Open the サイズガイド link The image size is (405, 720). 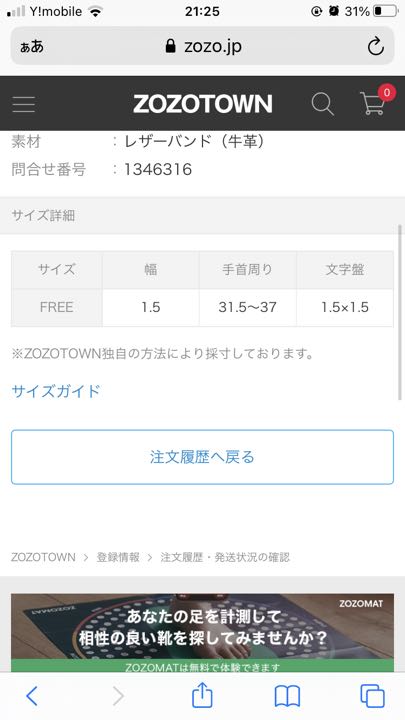pyautogui.click(x=56, y=391)
